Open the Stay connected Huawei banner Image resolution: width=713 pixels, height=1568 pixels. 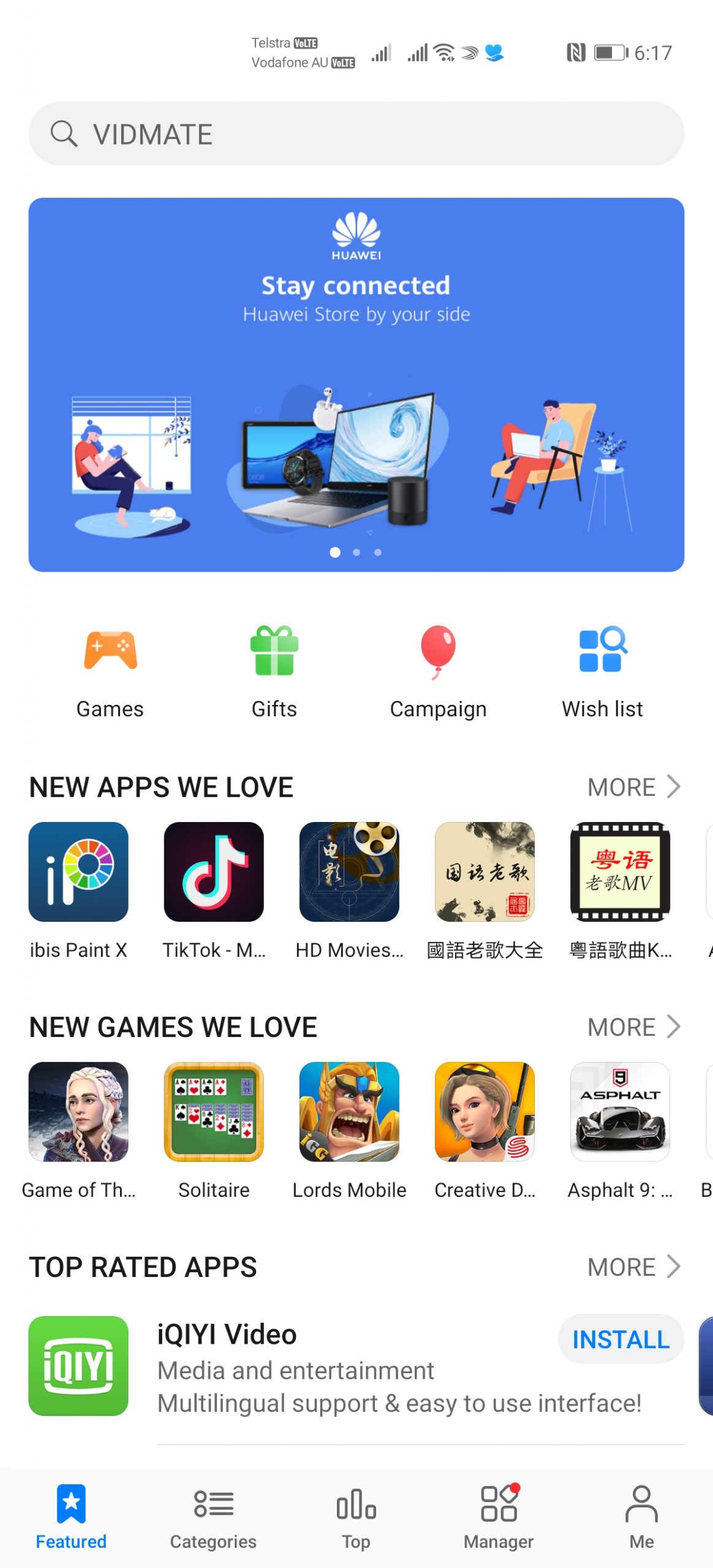[x=356, y=385]
